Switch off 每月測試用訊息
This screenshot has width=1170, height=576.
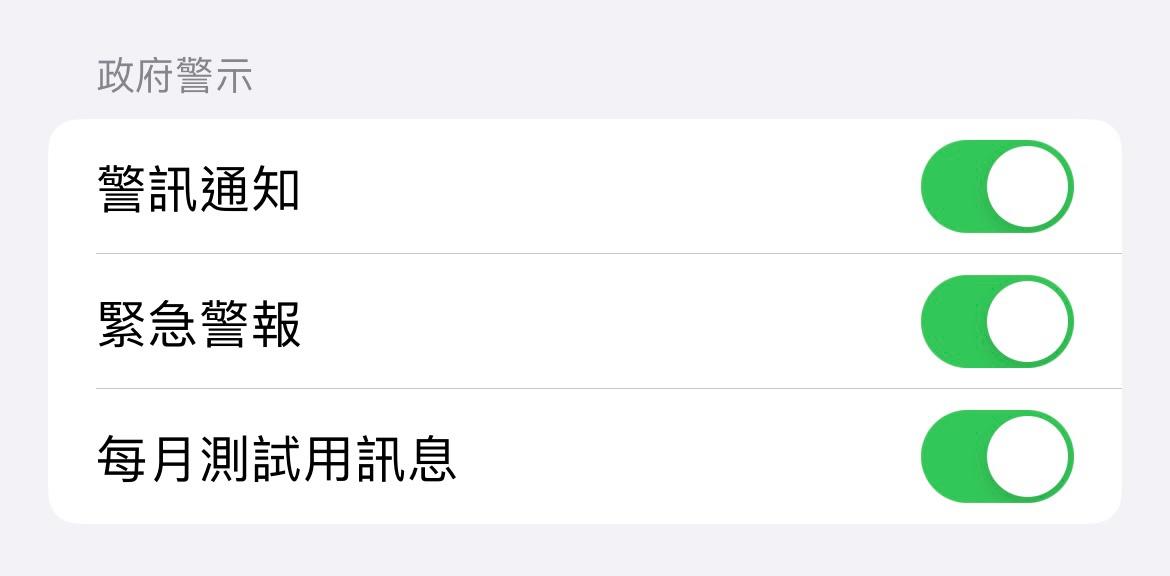(x=996, y=456)
